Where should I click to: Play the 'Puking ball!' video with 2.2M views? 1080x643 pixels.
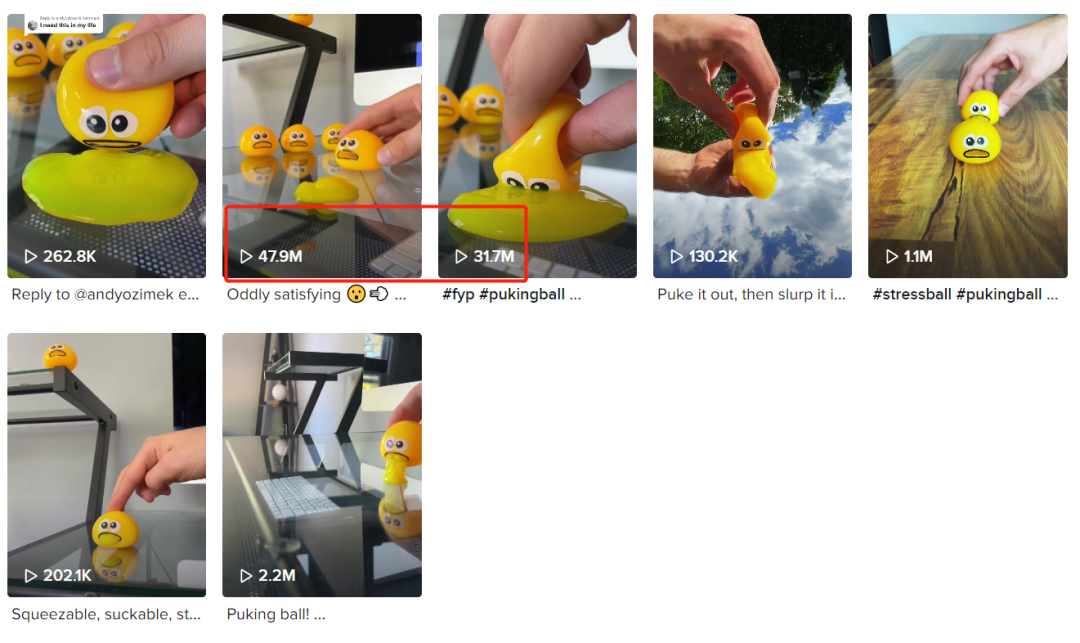point(321,465)
